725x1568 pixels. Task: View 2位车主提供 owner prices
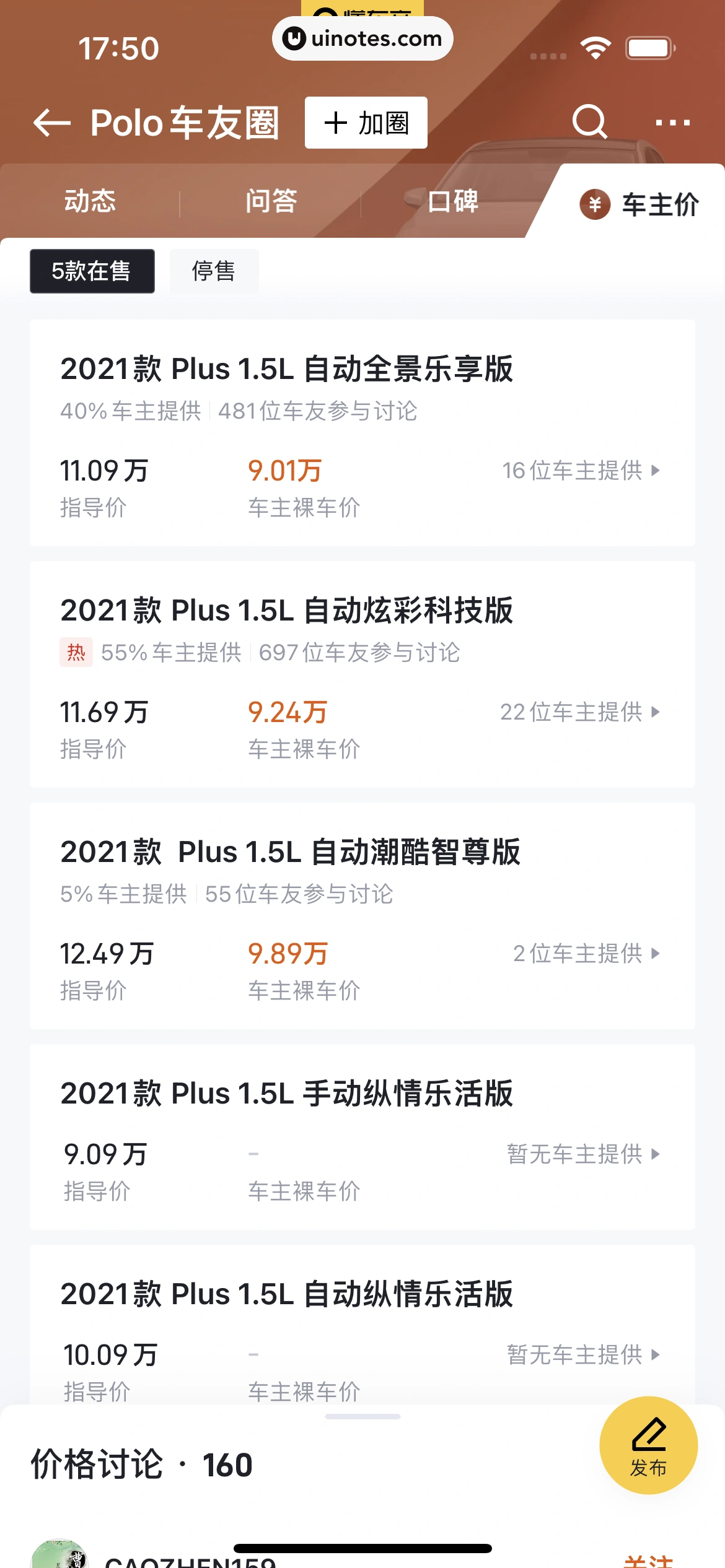586,954
